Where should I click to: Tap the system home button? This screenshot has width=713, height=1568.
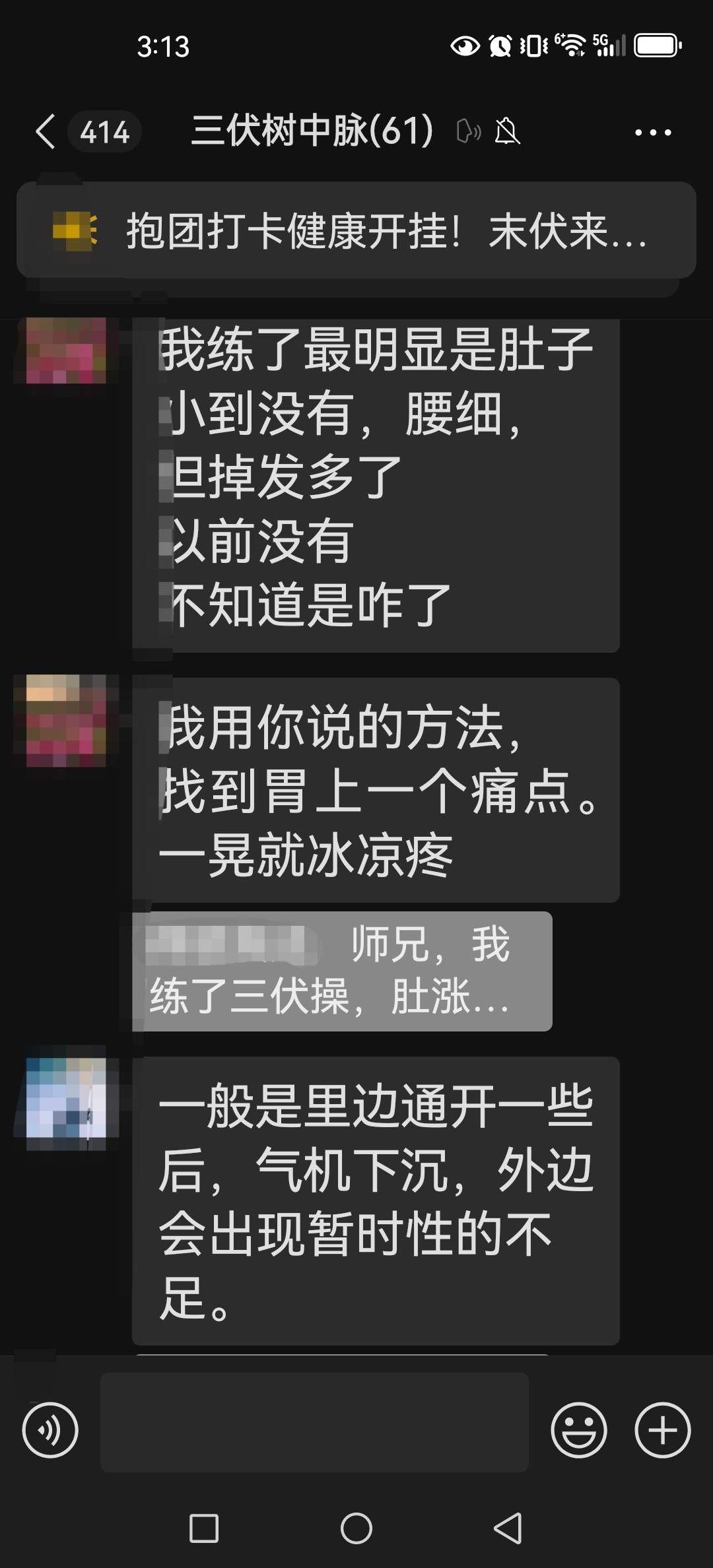356,1528
